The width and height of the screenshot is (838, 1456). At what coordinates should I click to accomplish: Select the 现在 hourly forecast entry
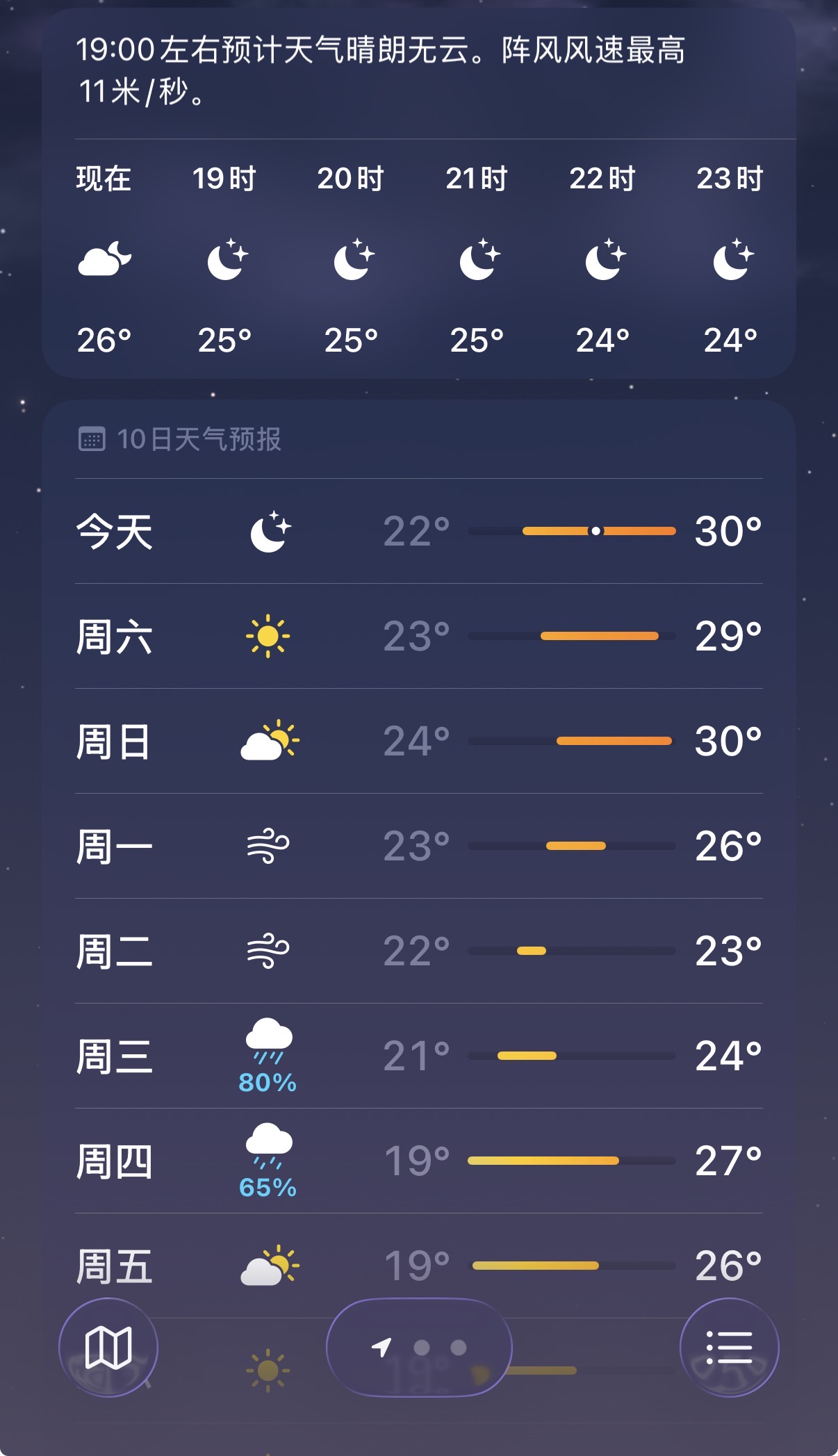104,259
